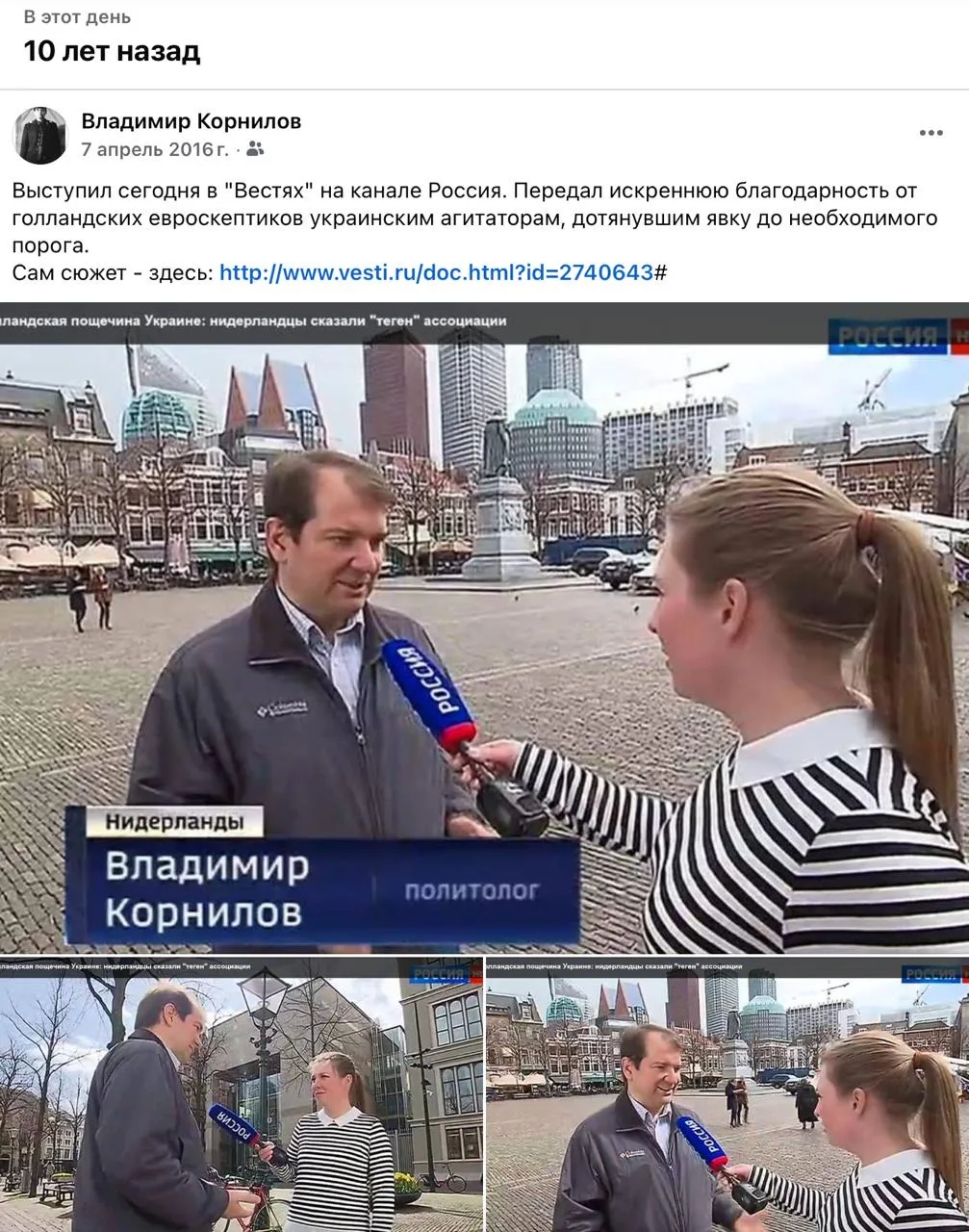
Task: Open the post's three-dot options menu
Action: 930,134
